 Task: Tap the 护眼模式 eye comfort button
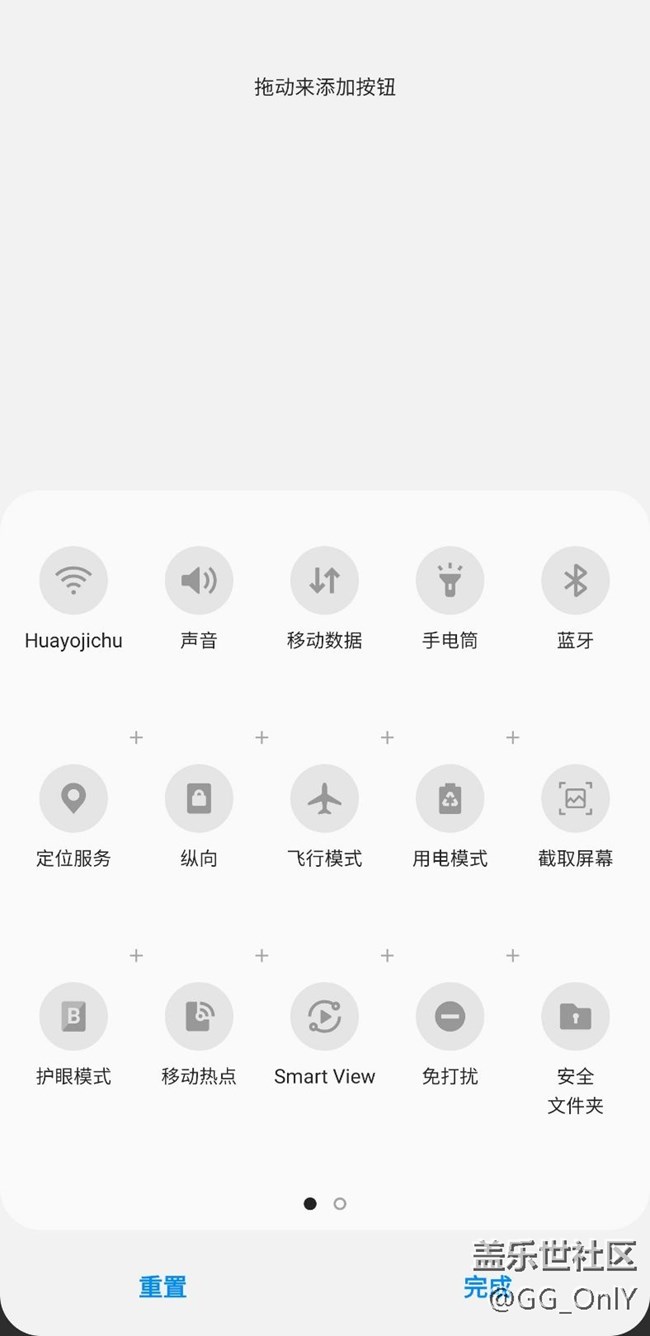(x=73, y=1016)
